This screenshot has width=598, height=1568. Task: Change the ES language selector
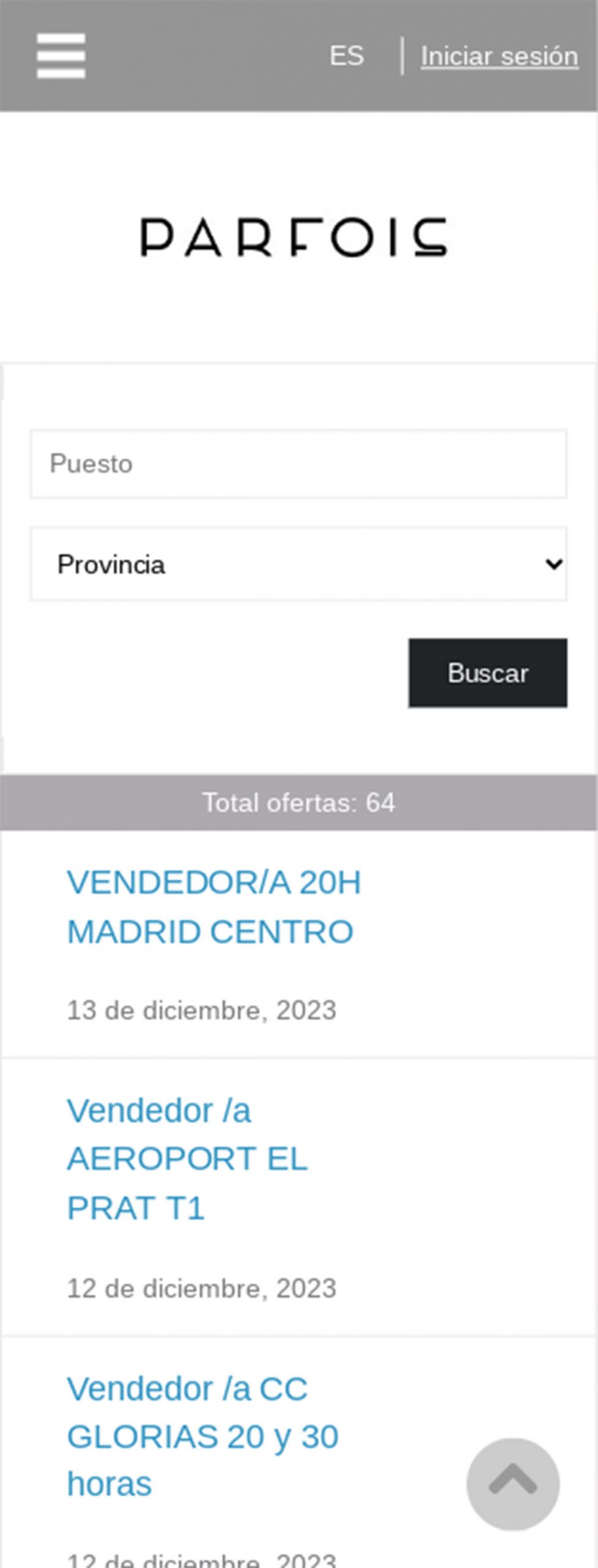click(x=346, y=56)
